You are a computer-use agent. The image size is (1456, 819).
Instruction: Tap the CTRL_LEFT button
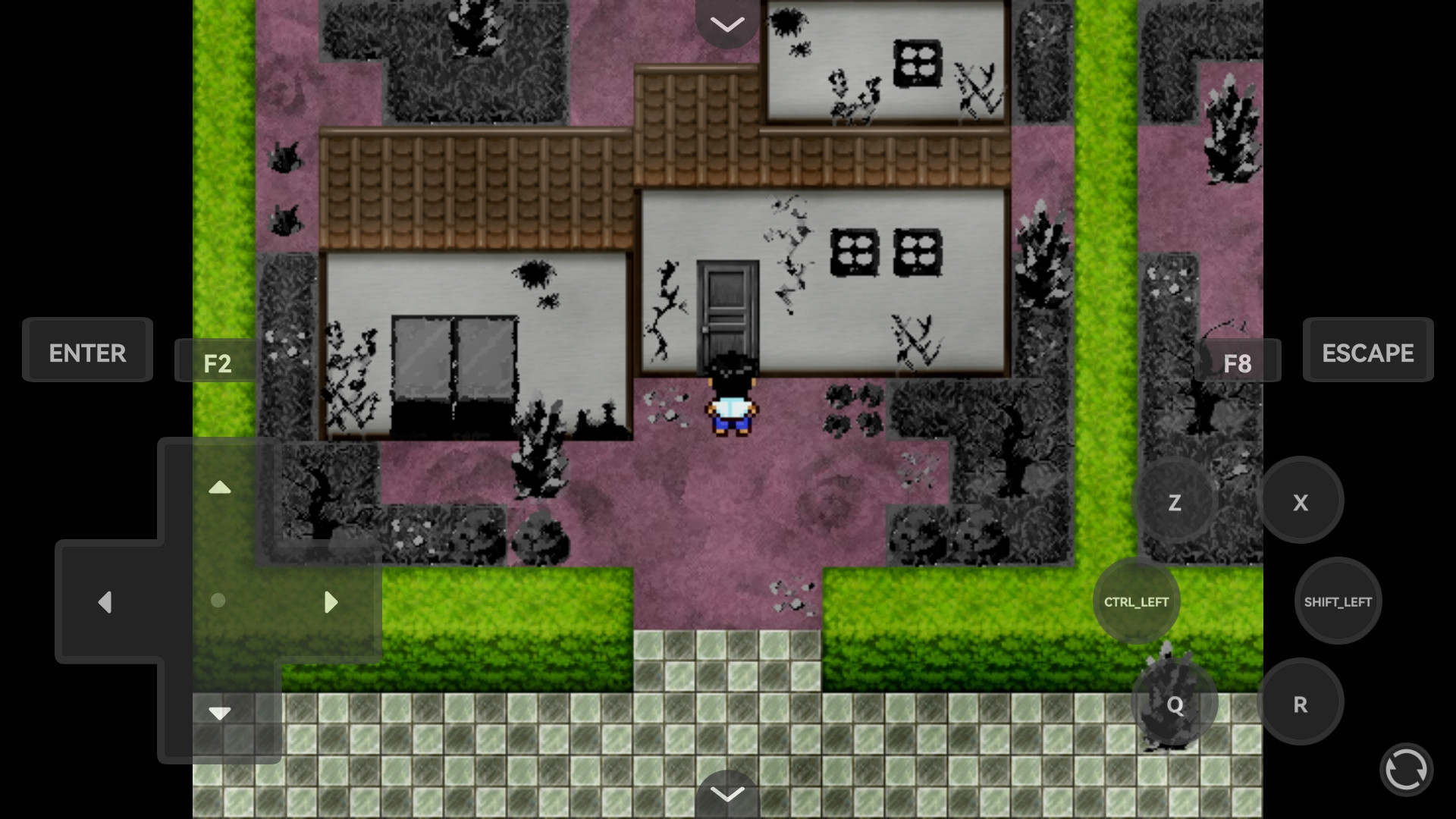1136,601
